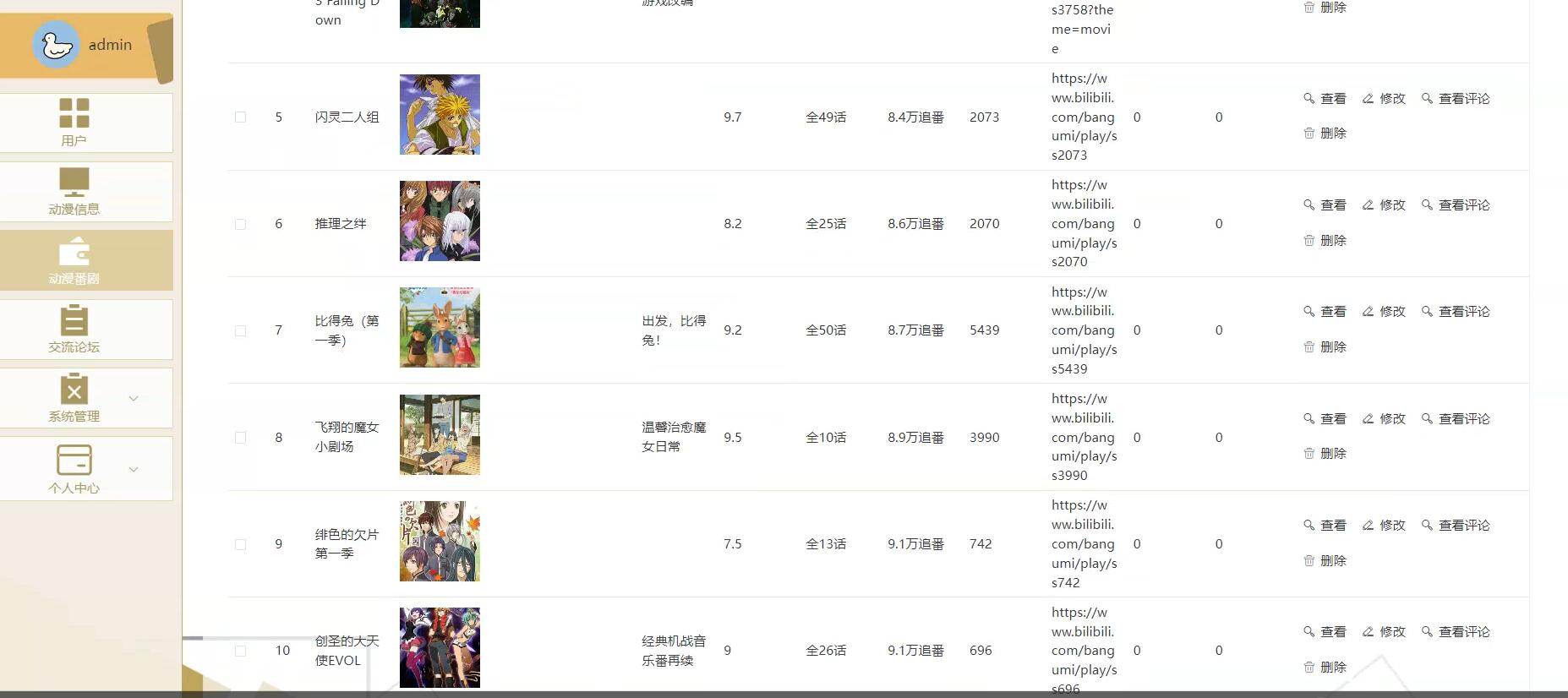
Task: Modify the 创圣的大天使EVOL entry
Action: [1384, 632]
